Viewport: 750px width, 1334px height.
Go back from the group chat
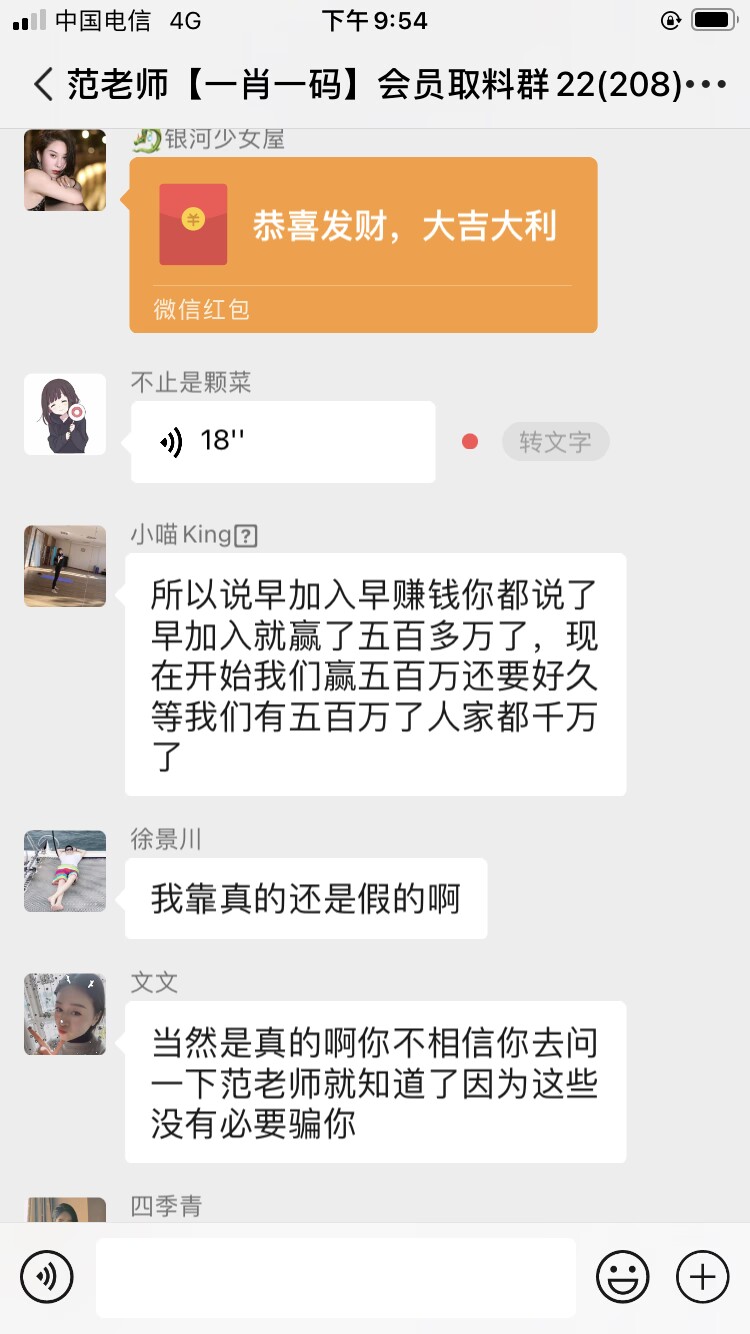tap(42, 85)
